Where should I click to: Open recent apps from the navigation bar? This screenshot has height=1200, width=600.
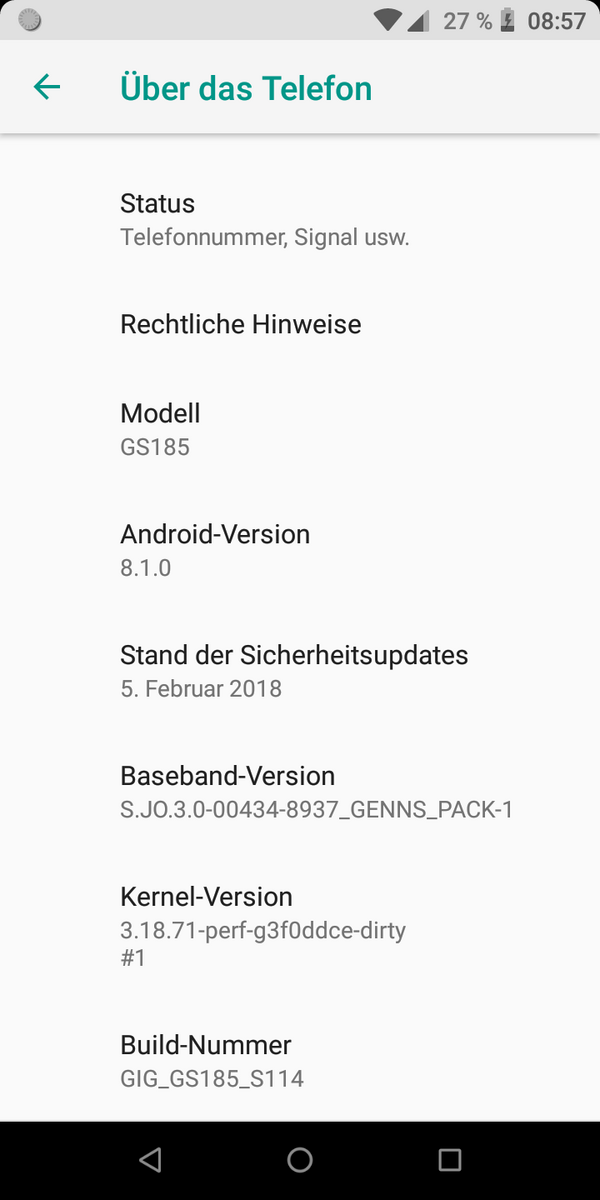(450, 1160)
